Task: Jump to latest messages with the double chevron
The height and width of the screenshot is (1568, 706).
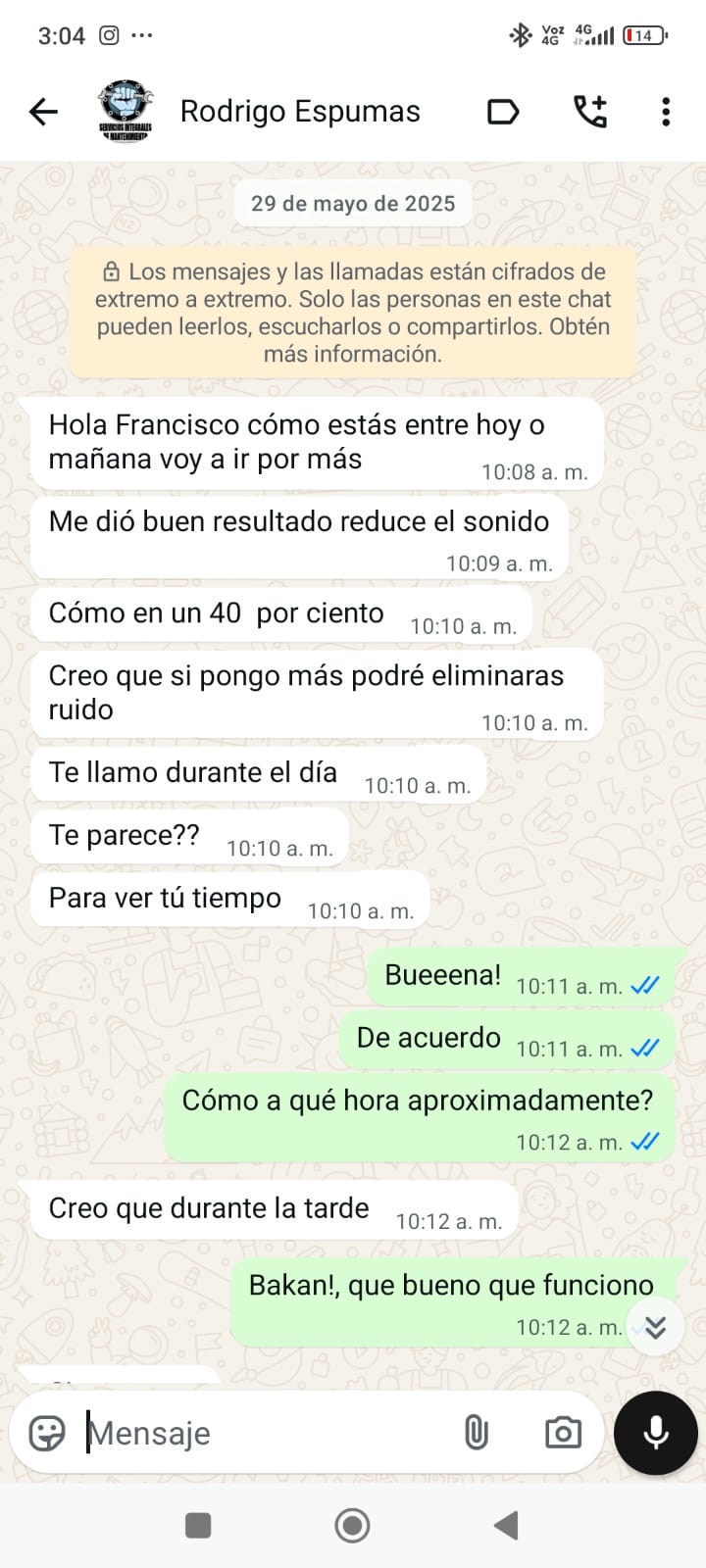Action: coord(655,1328)
